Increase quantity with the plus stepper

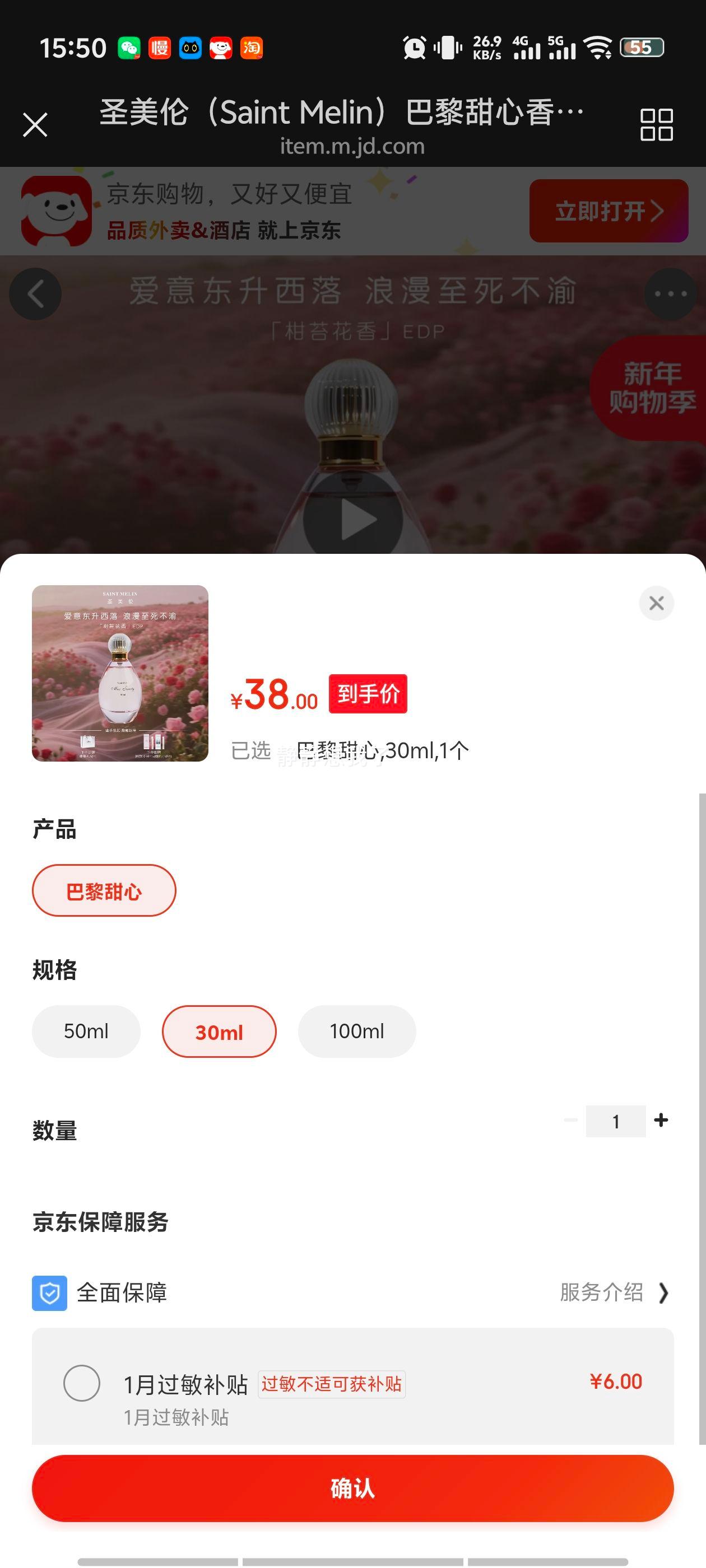(x=661, y=1120)
